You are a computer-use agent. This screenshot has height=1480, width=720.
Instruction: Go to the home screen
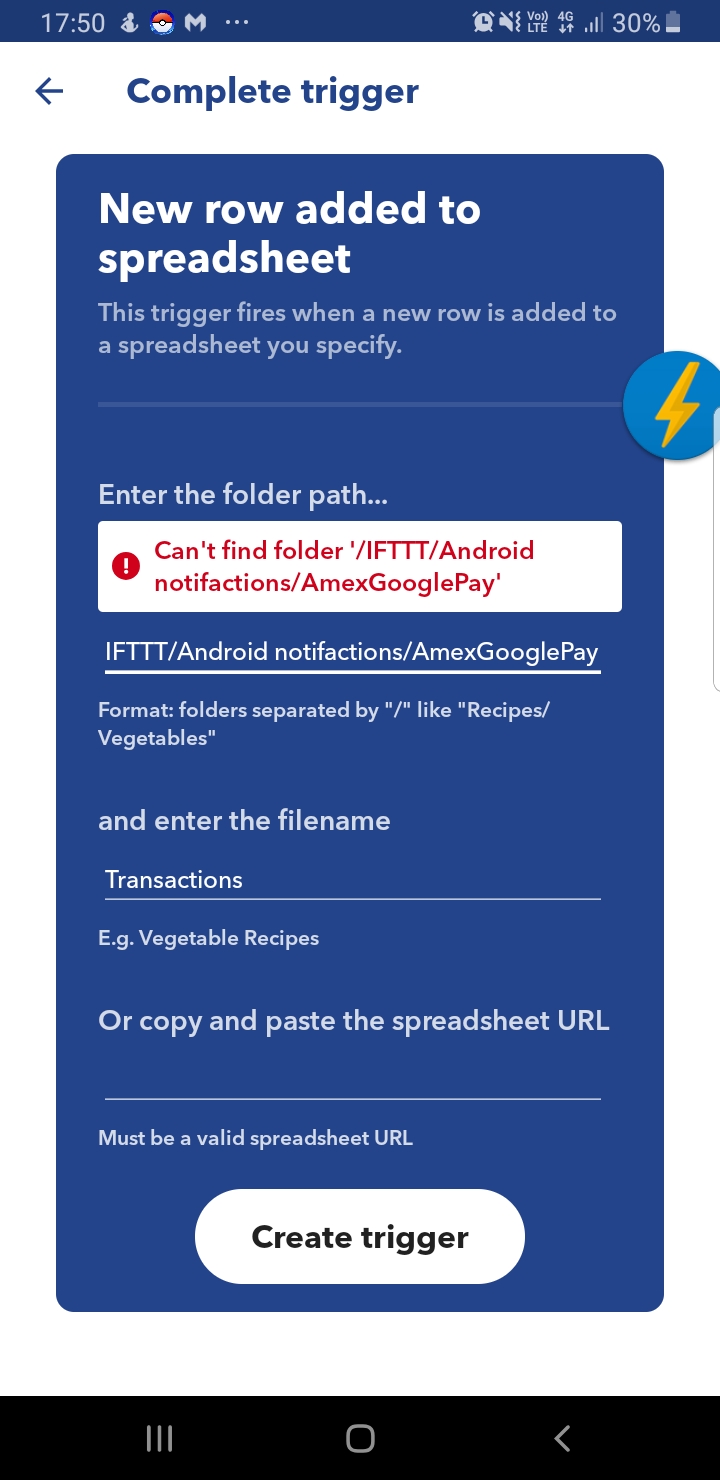coord(360,1438)
